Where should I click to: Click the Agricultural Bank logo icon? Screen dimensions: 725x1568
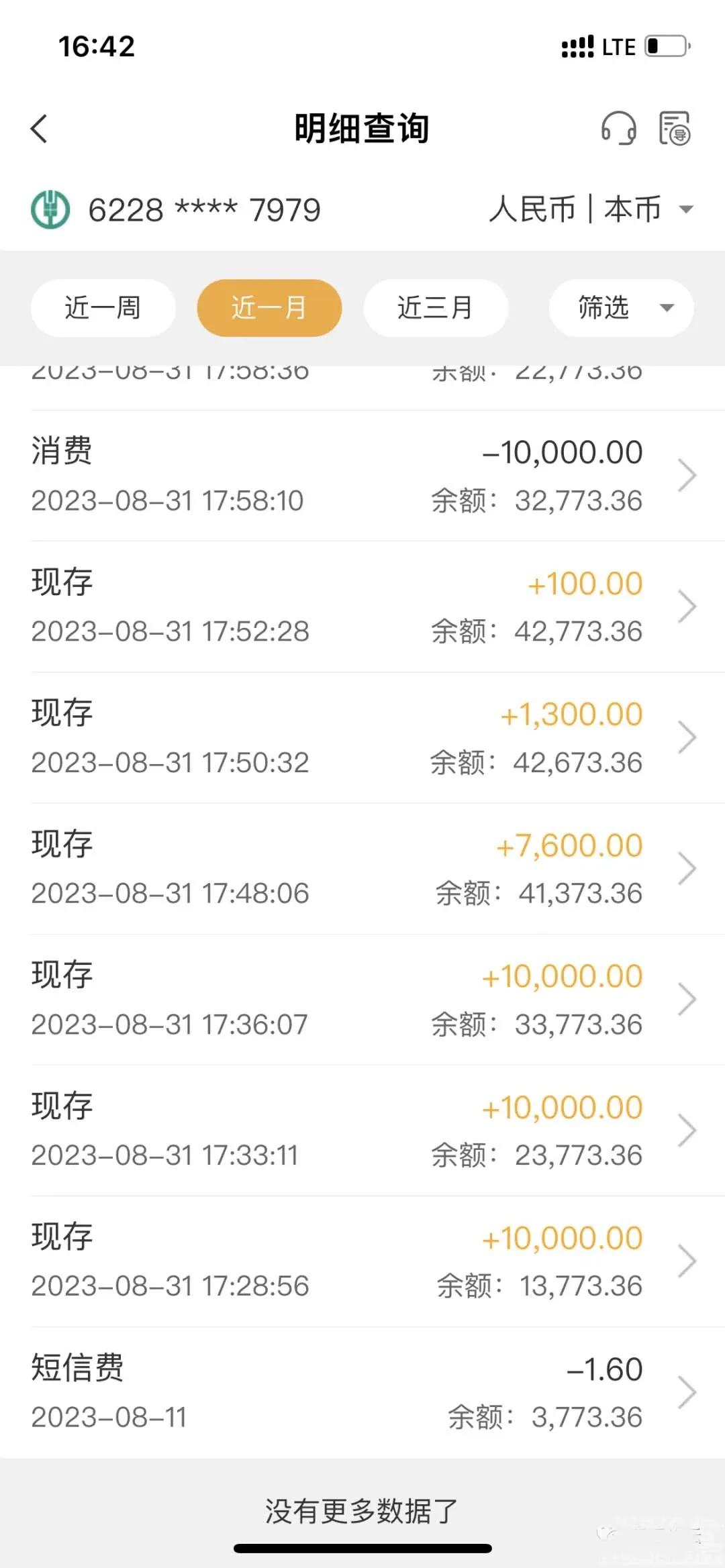tap(50, 209)
